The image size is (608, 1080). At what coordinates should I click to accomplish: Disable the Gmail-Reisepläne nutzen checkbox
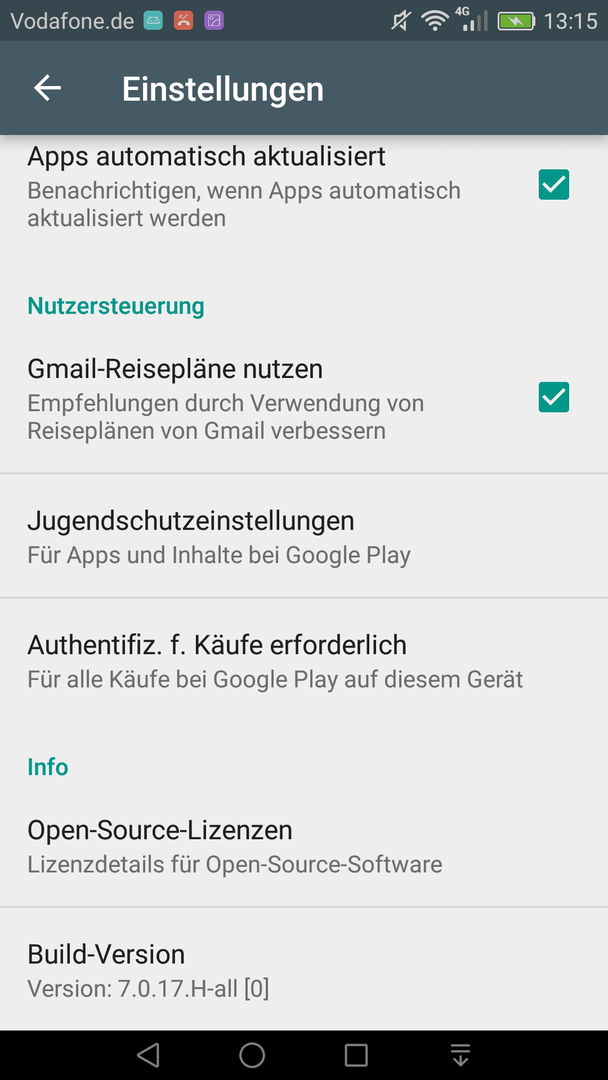tap(554, 397)
